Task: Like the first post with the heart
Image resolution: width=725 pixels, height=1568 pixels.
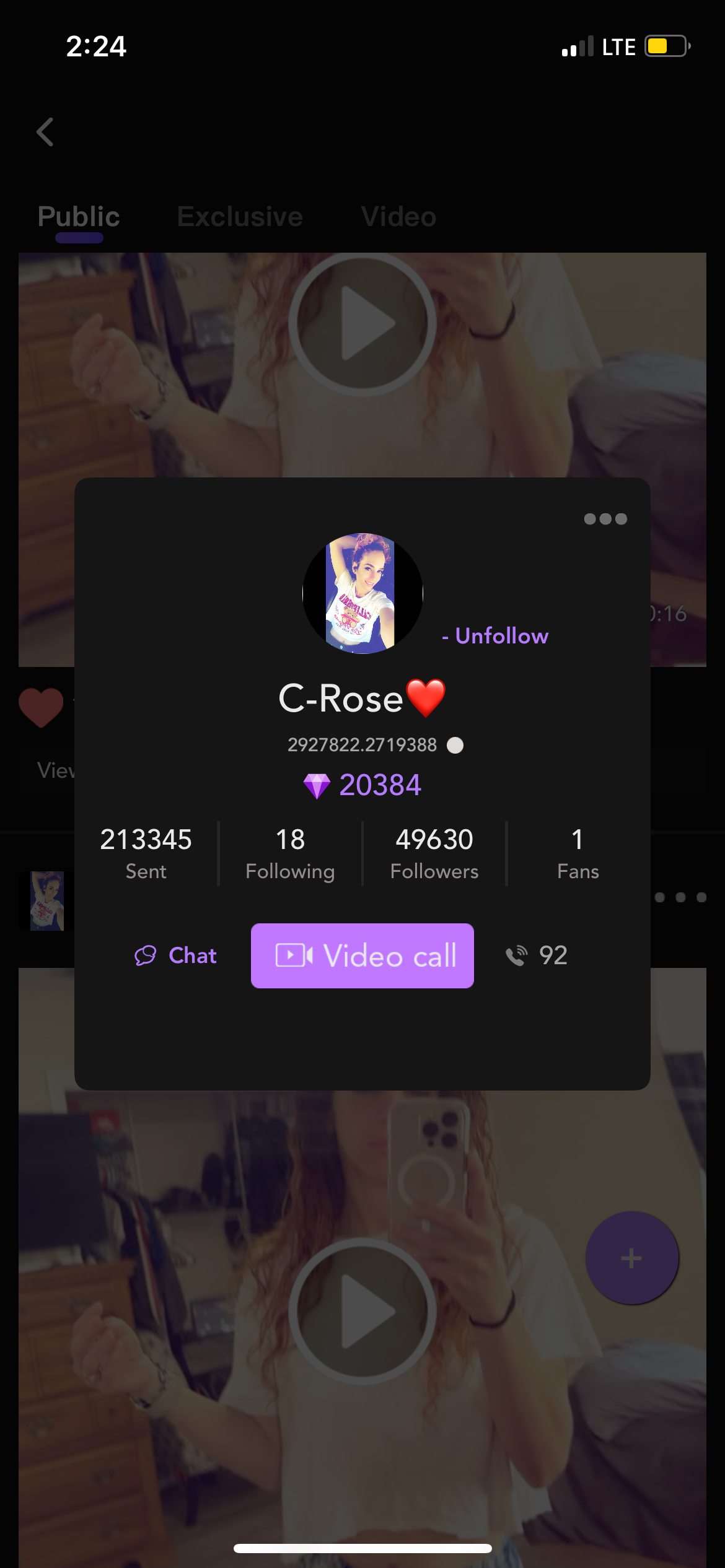Action: tap(41, 707)
